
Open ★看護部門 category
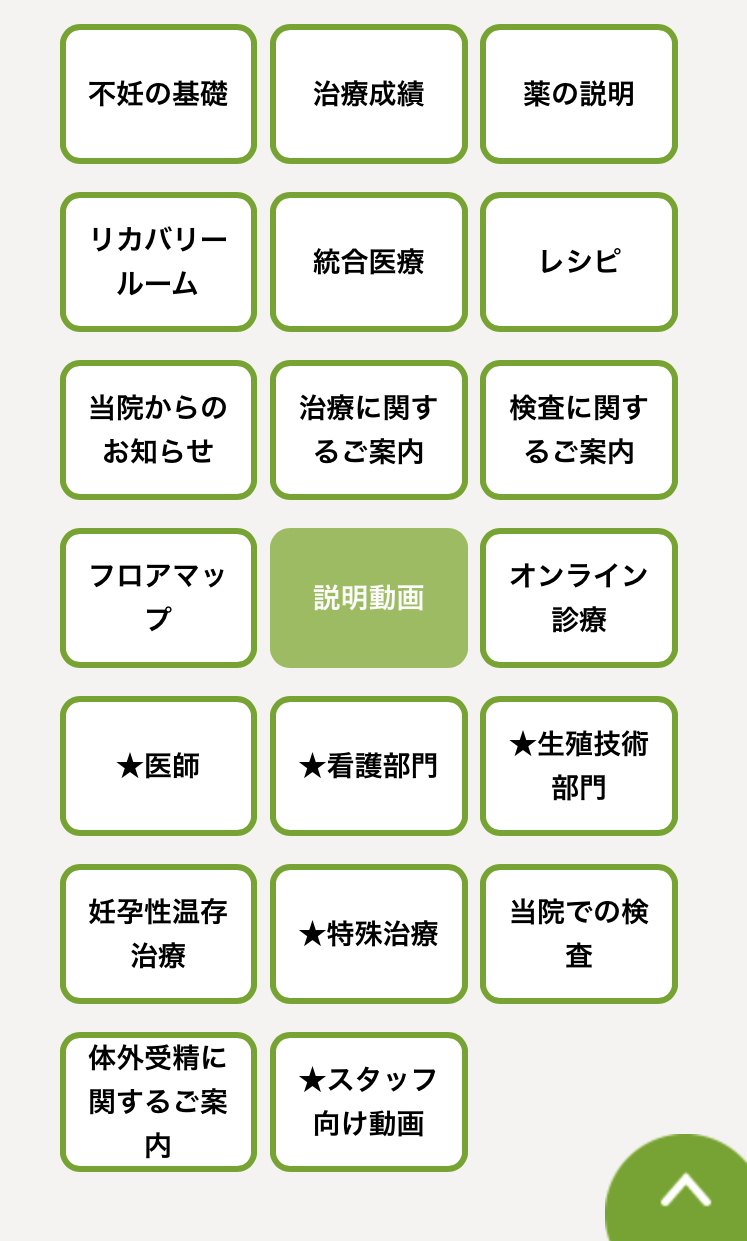click(x=369, y=766)
